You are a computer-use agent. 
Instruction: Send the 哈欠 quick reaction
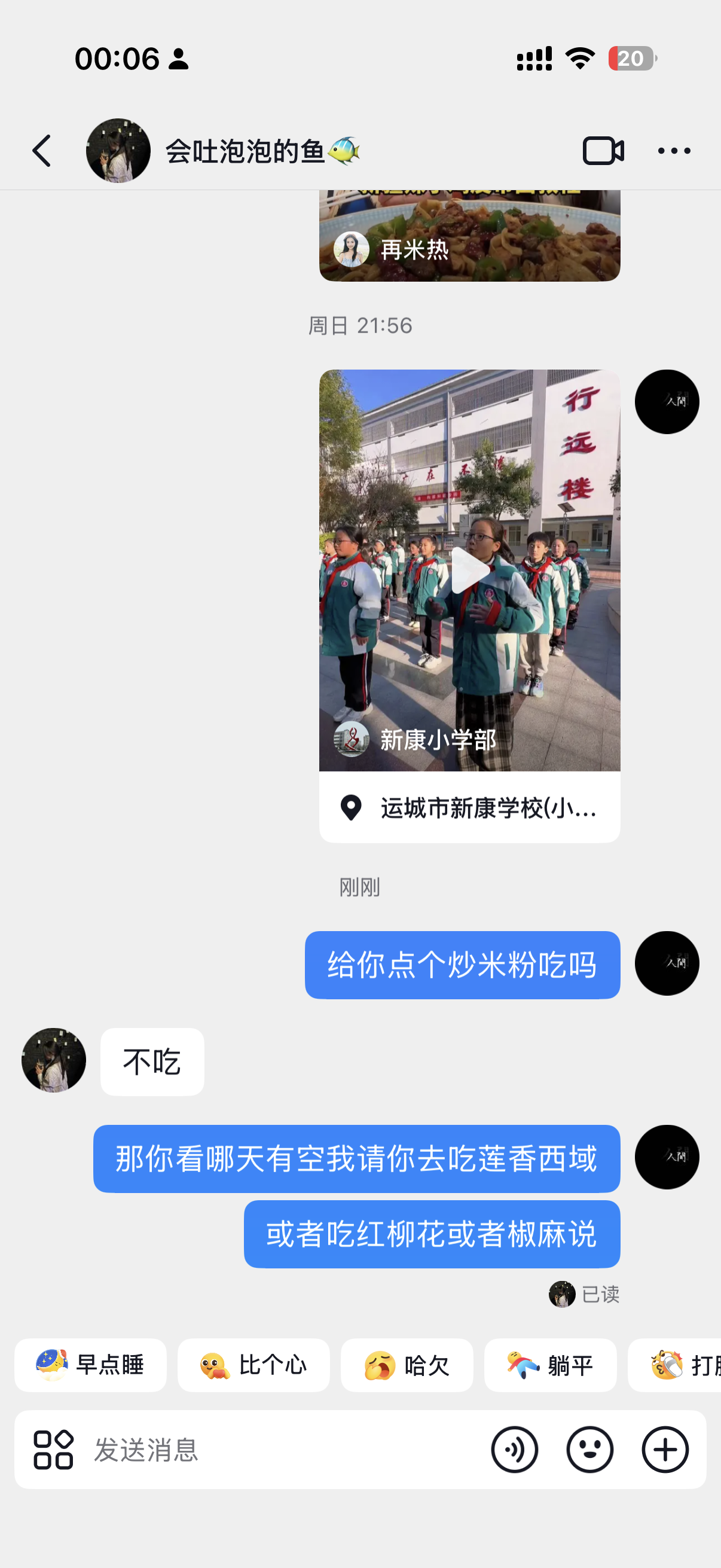(x=407, y=1365)
